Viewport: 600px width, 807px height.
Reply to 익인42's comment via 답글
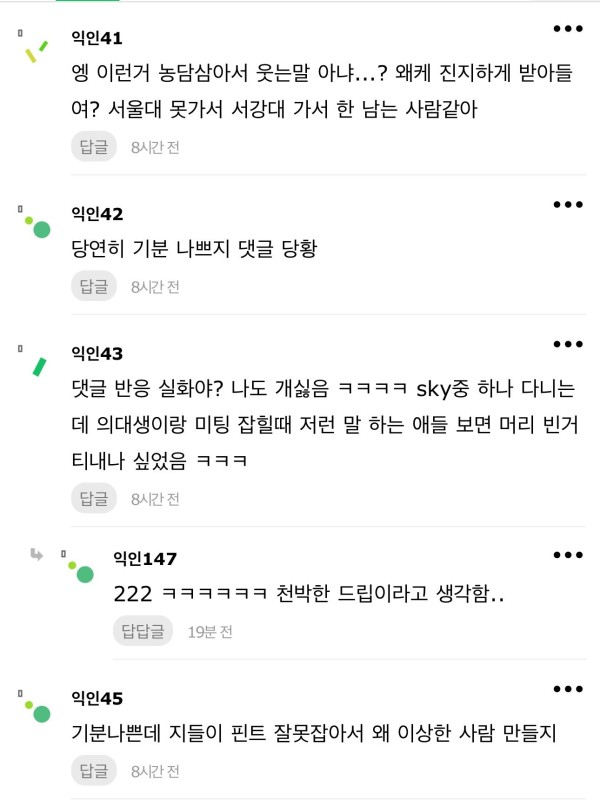[94, 287]
